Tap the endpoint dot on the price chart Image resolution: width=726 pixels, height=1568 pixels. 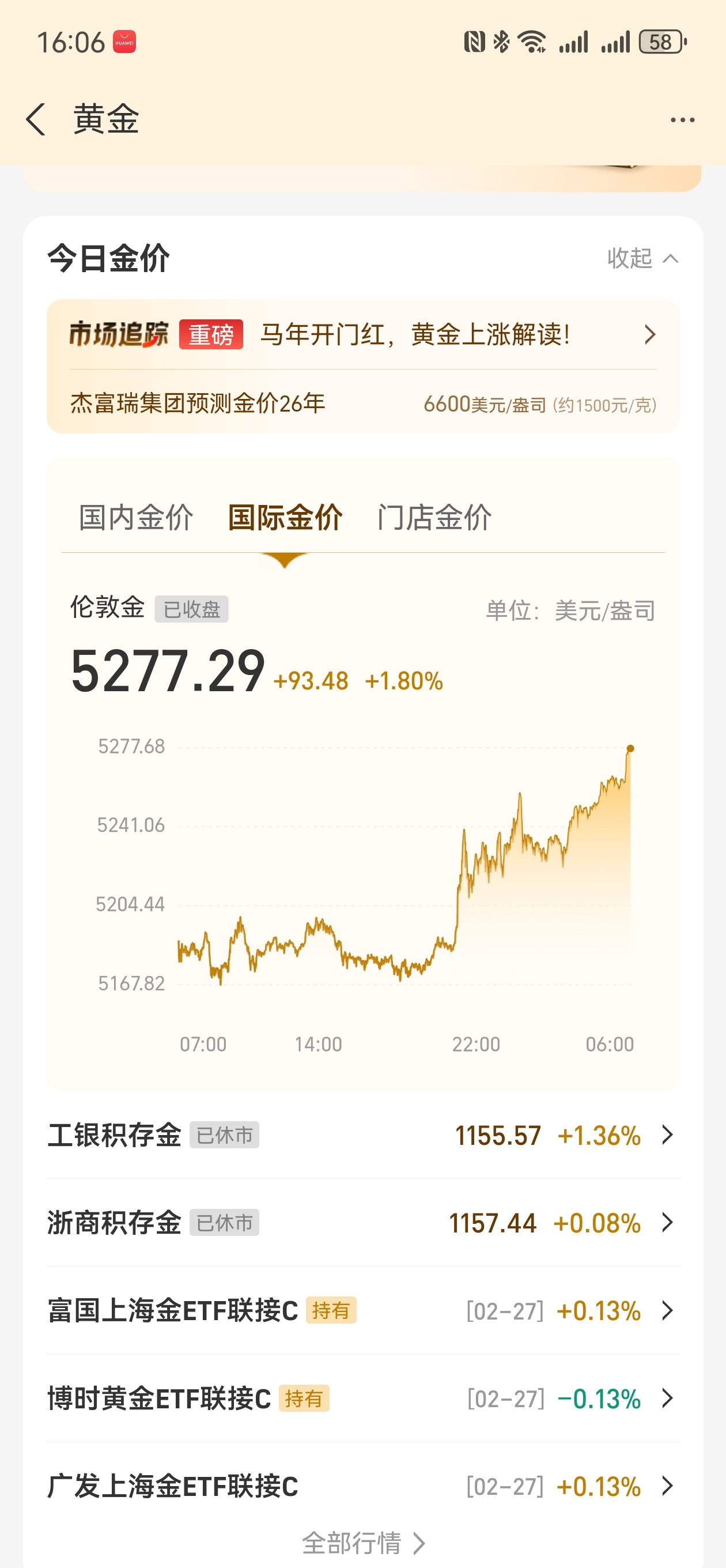click(x=631, y=750)
